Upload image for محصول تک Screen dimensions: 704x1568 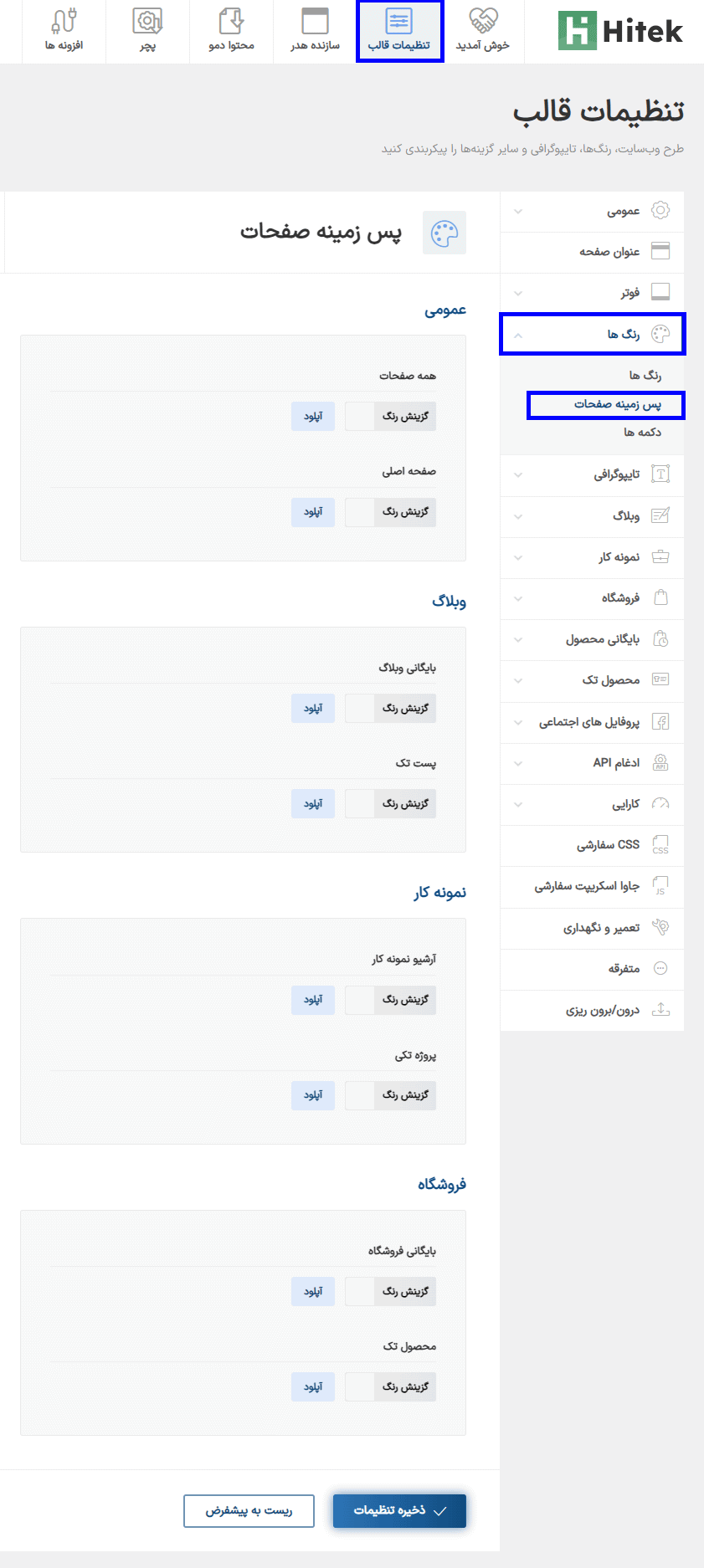pyautogui.click(x=313, y=1386)
